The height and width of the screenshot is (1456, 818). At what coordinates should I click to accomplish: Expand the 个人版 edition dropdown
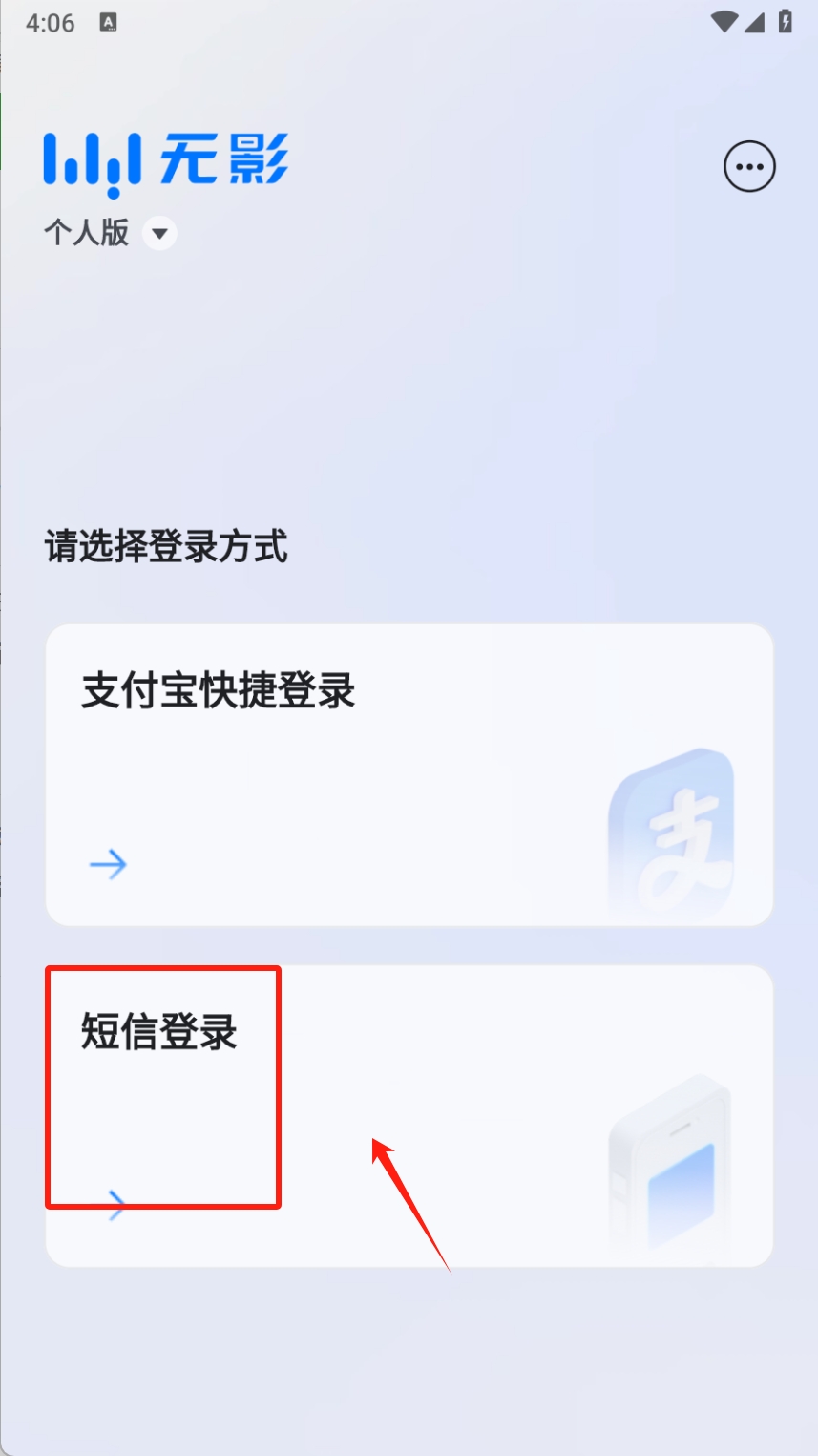point(159,233)
